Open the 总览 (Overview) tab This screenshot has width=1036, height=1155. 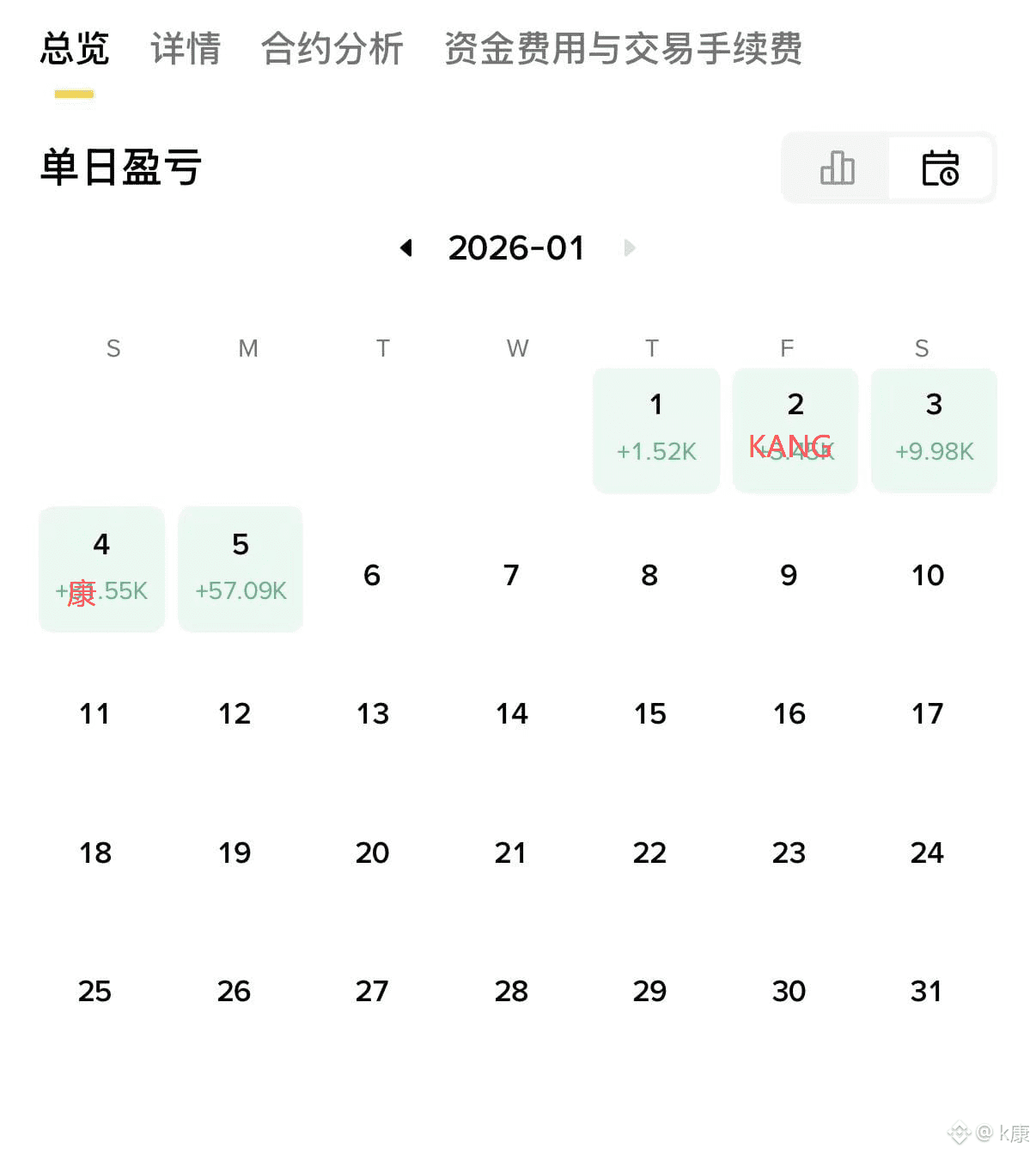pos(74,50)
